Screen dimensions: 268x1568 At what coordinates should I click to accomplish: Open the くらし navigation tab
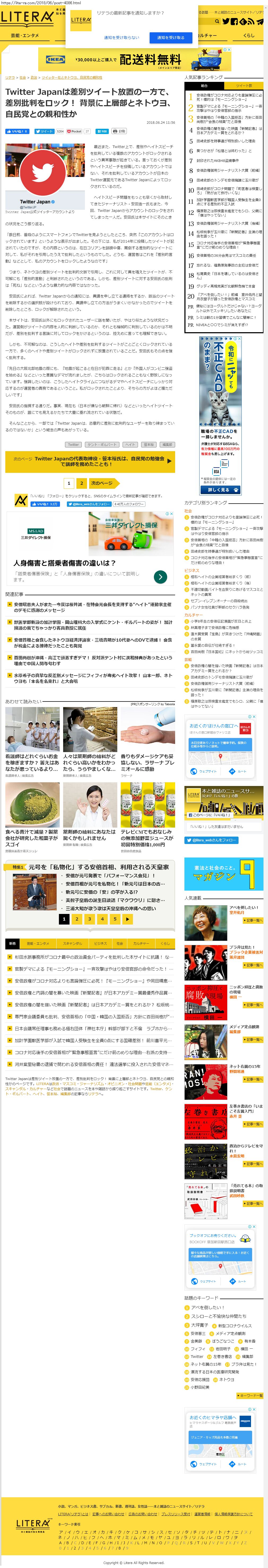[249, 35]
